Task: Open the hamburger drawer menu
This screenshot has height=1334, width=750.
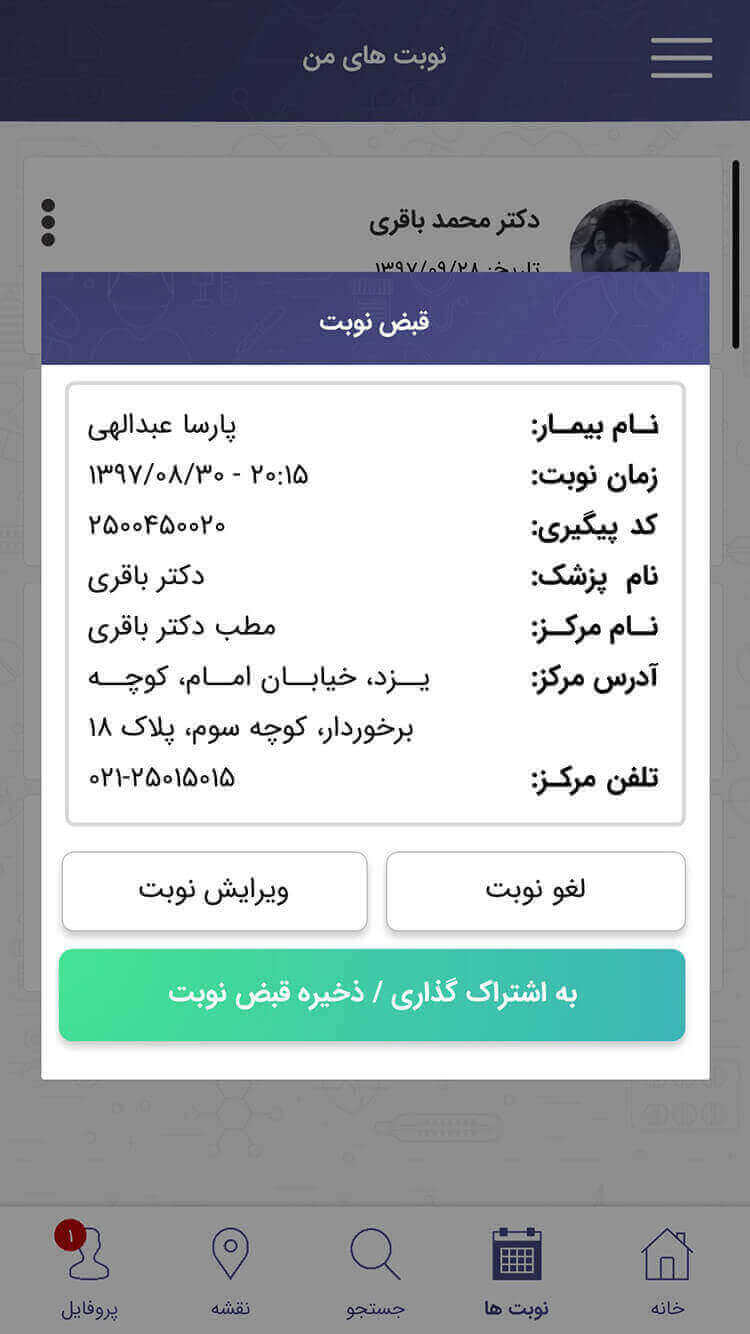Action: [681, 58]
